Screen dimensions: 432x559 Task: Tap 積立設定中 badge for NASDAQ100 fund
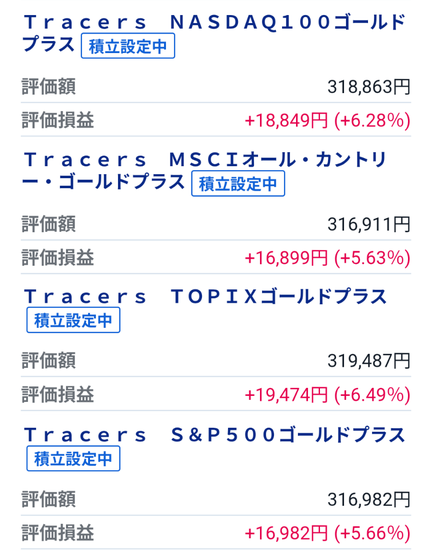(x=128, y=46)
